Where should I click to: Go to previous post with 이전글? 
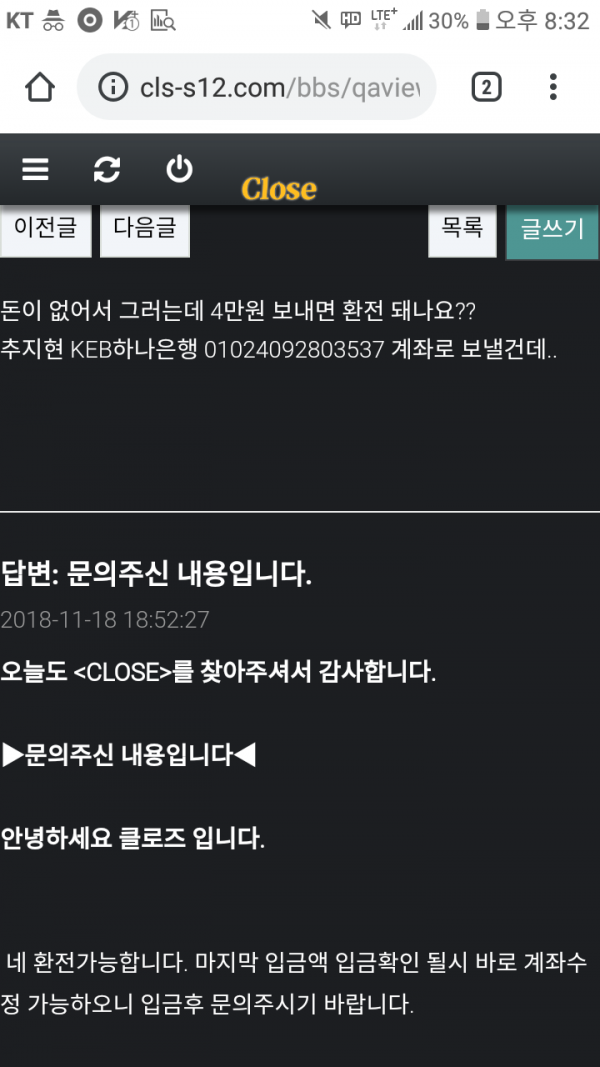(x=45, y=229)
